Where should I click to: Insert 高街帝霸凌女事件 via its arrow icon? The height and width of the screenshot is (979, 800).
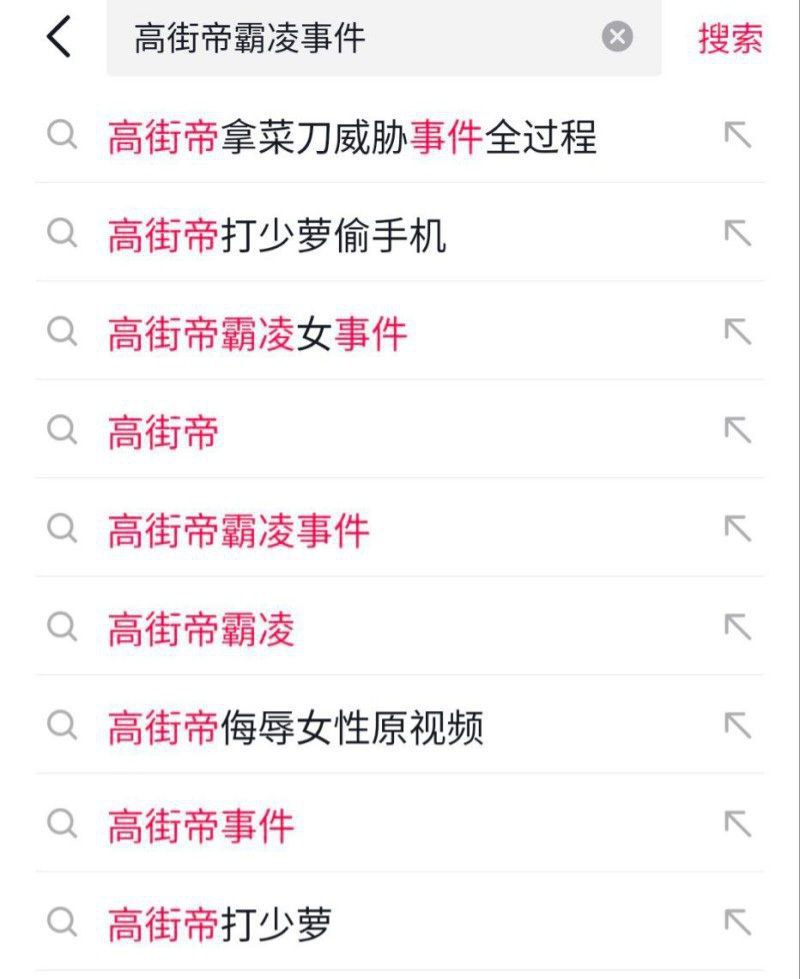pos(737,332)
